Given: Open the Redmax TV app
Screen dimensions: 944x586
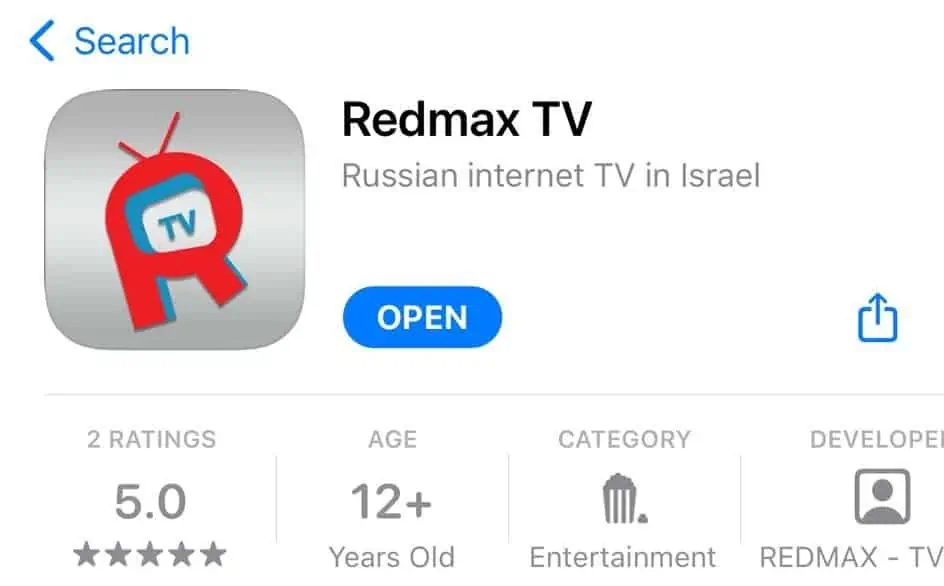Looking at the screenshot, I should [x=422, y=318].
